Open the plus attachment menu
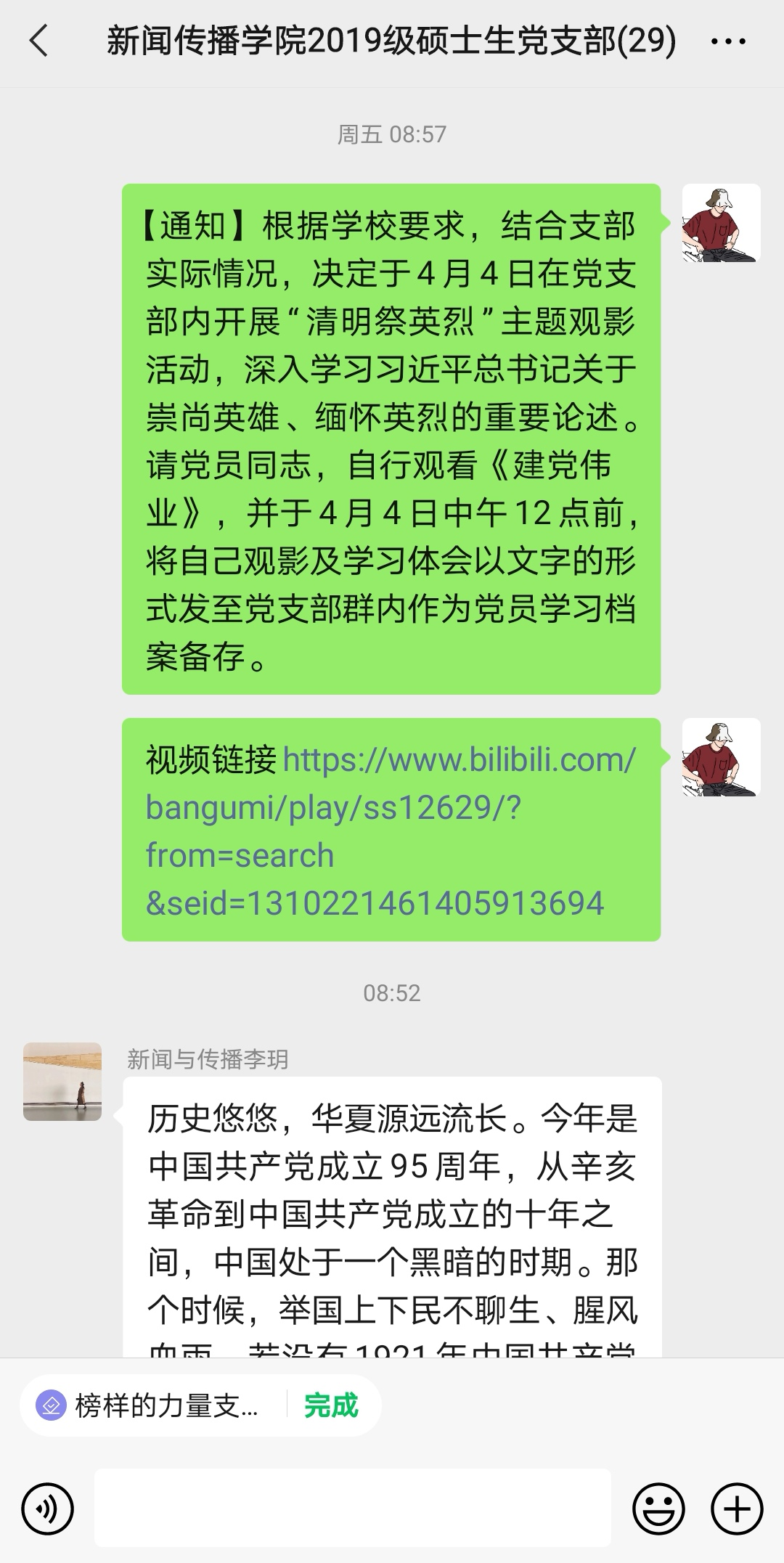This screenshot has height=1563, width=784. [736, 1509]
